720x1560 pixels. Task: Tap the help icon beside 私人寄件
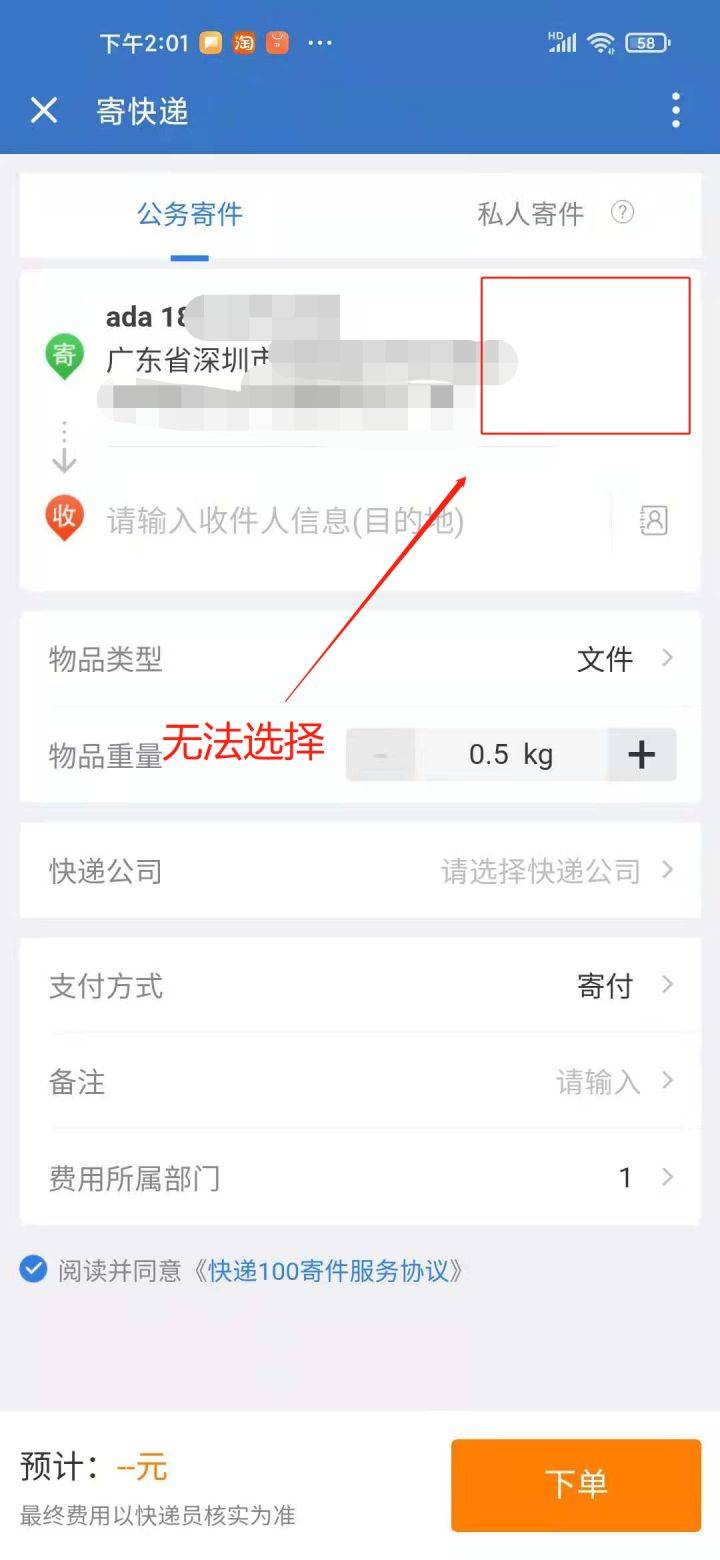(x=623, y=212)
